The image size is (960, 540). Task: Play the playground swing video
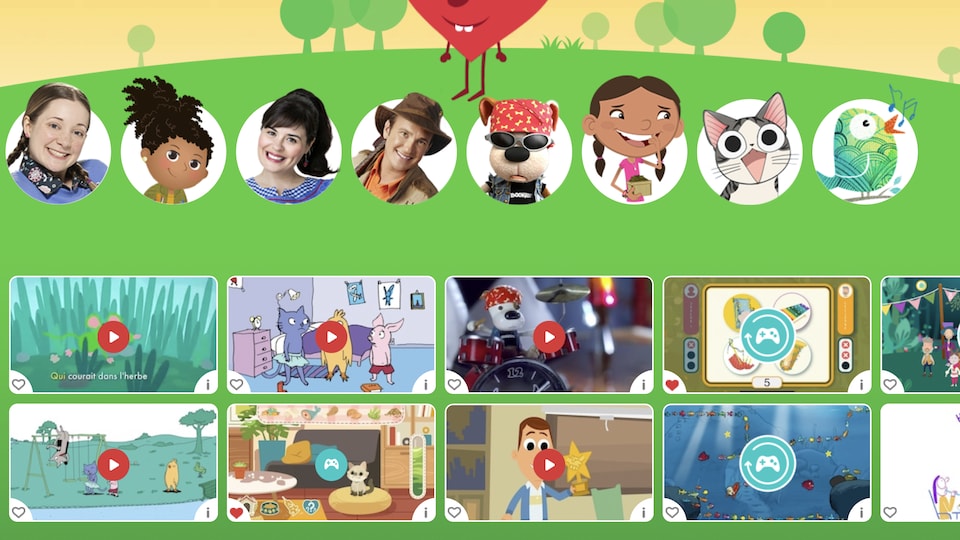(x=113, y=464)
